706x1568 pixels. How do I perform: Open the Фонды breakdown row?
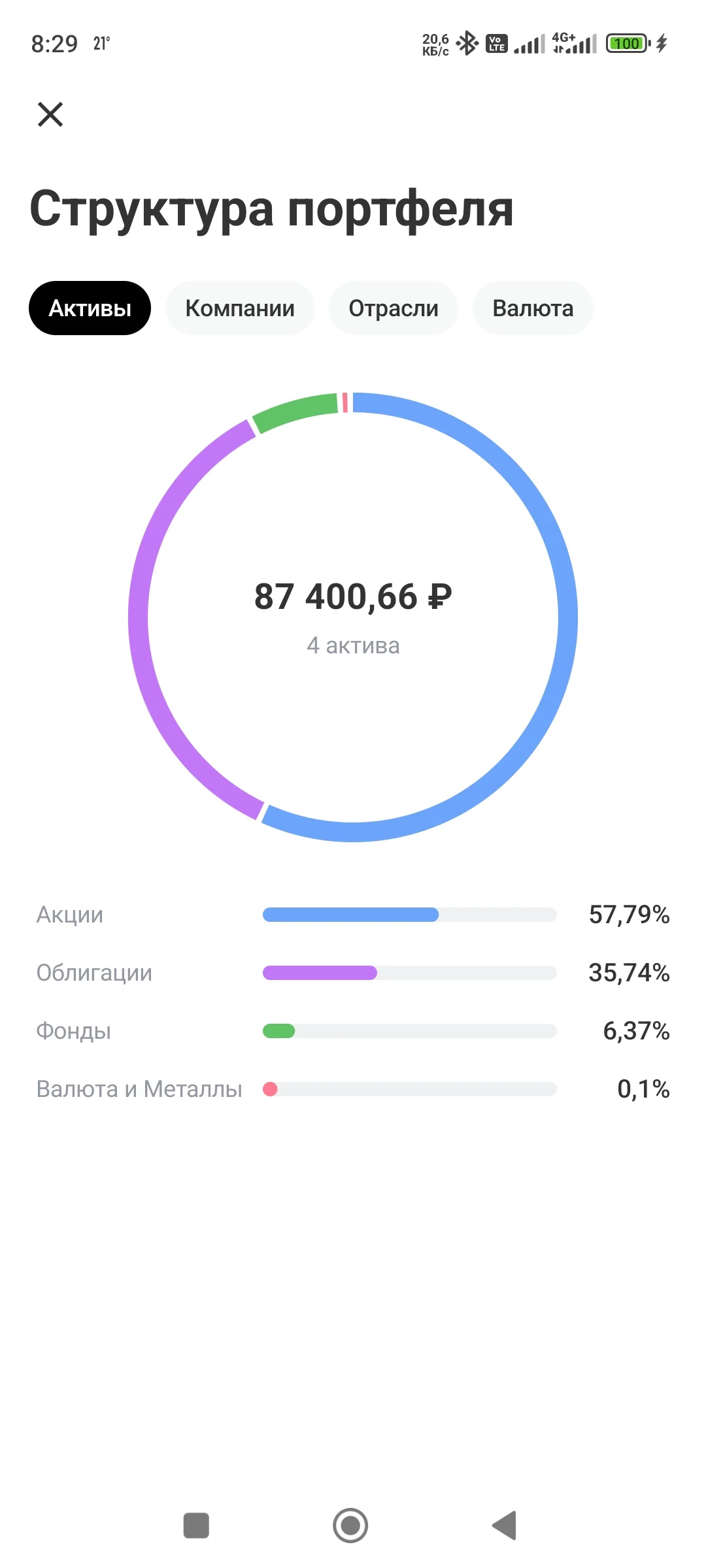coord(353,1031)
